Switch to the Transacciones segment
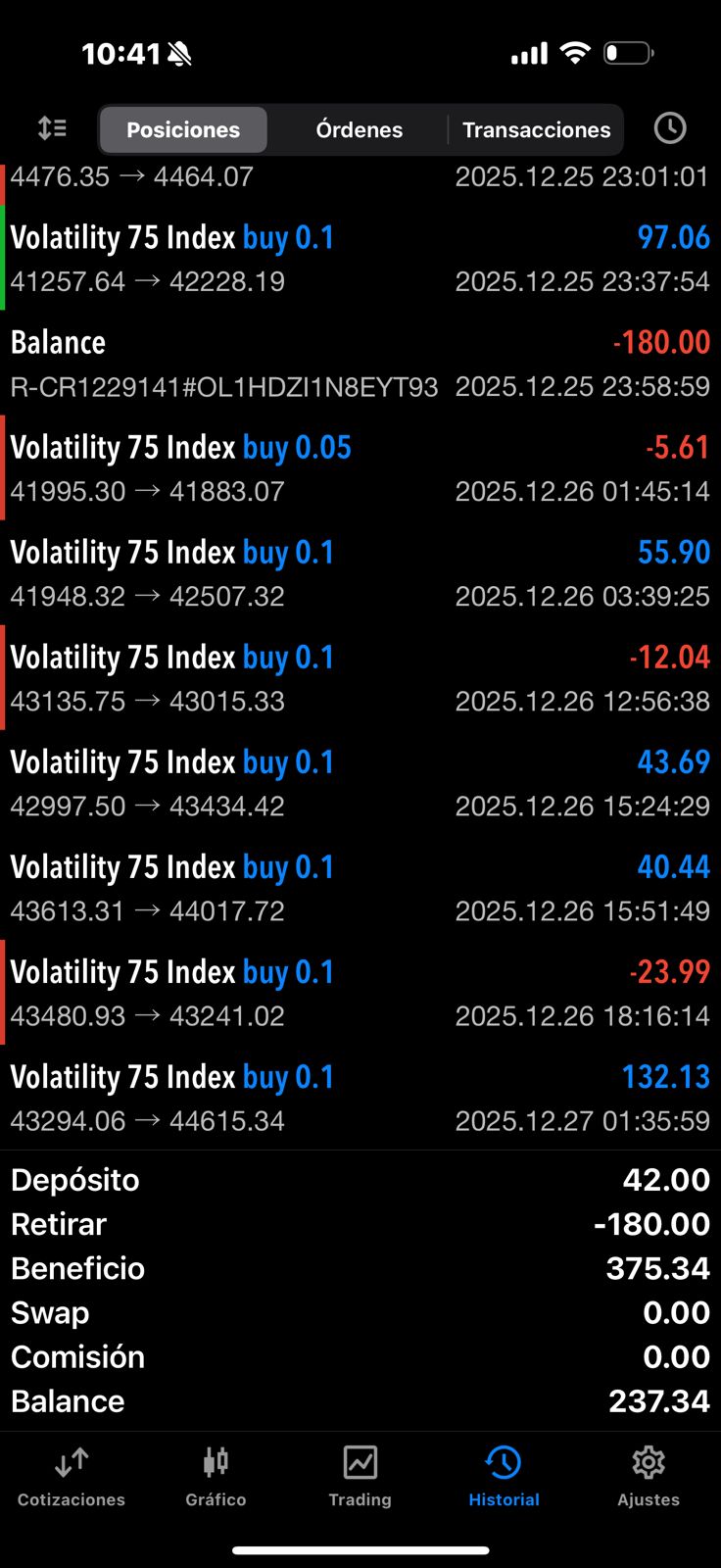721x1568 pixels. [x=536, y=129]
